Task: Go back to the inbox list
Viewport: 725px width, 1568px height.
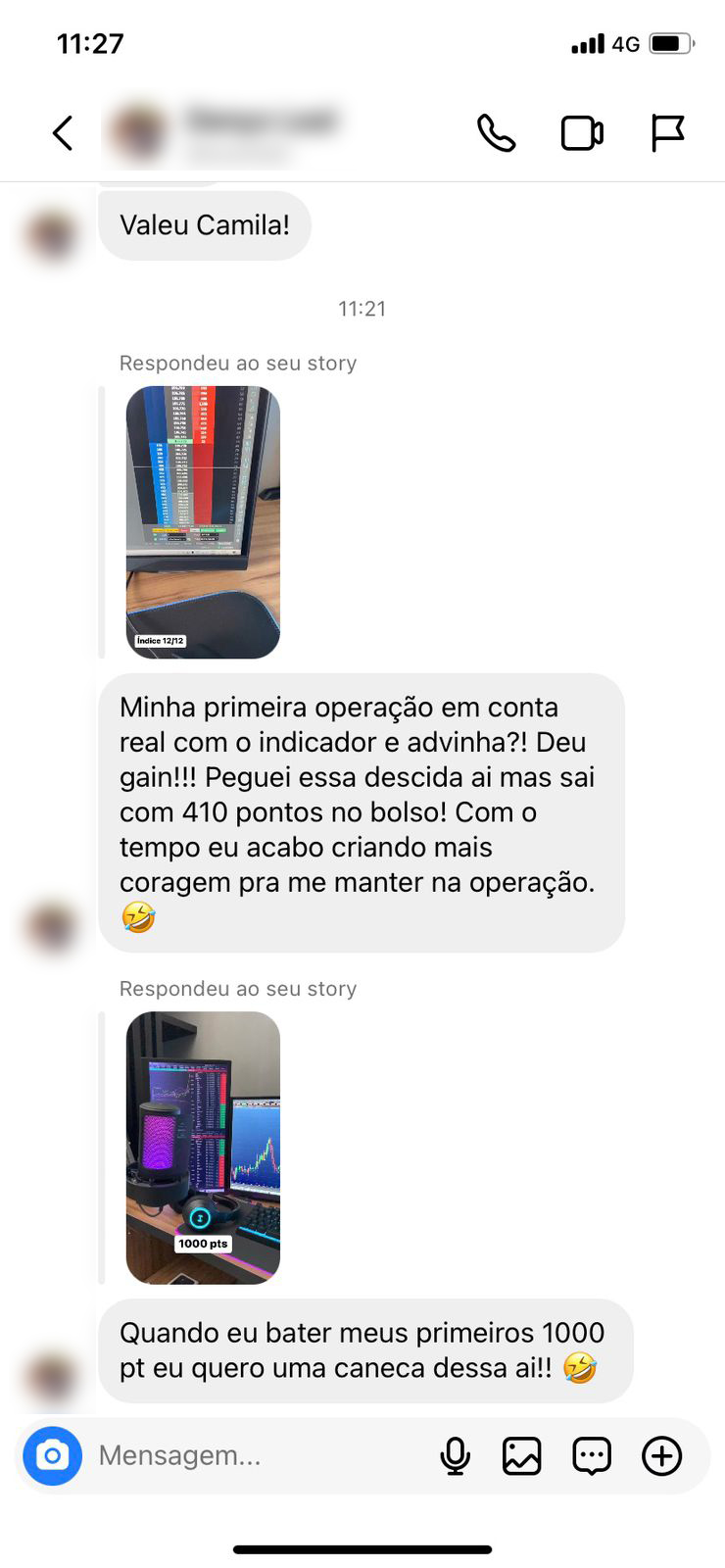Action: (63, 133)
